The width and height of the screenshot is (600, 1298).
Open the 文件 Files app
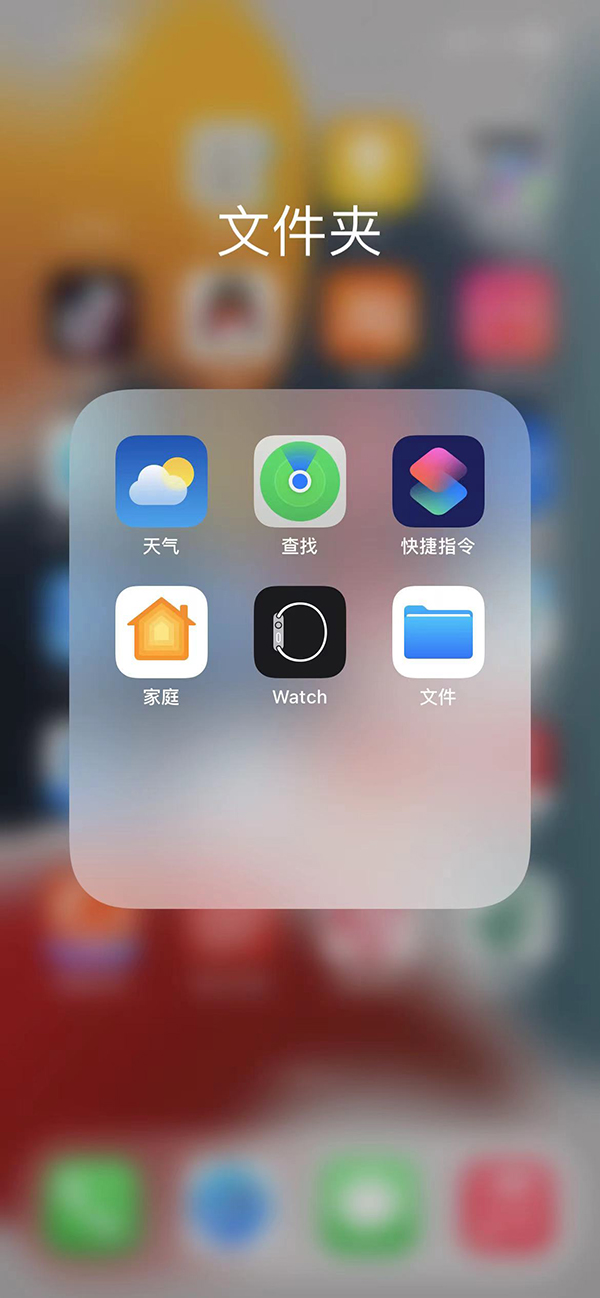[x=438, y=632]
